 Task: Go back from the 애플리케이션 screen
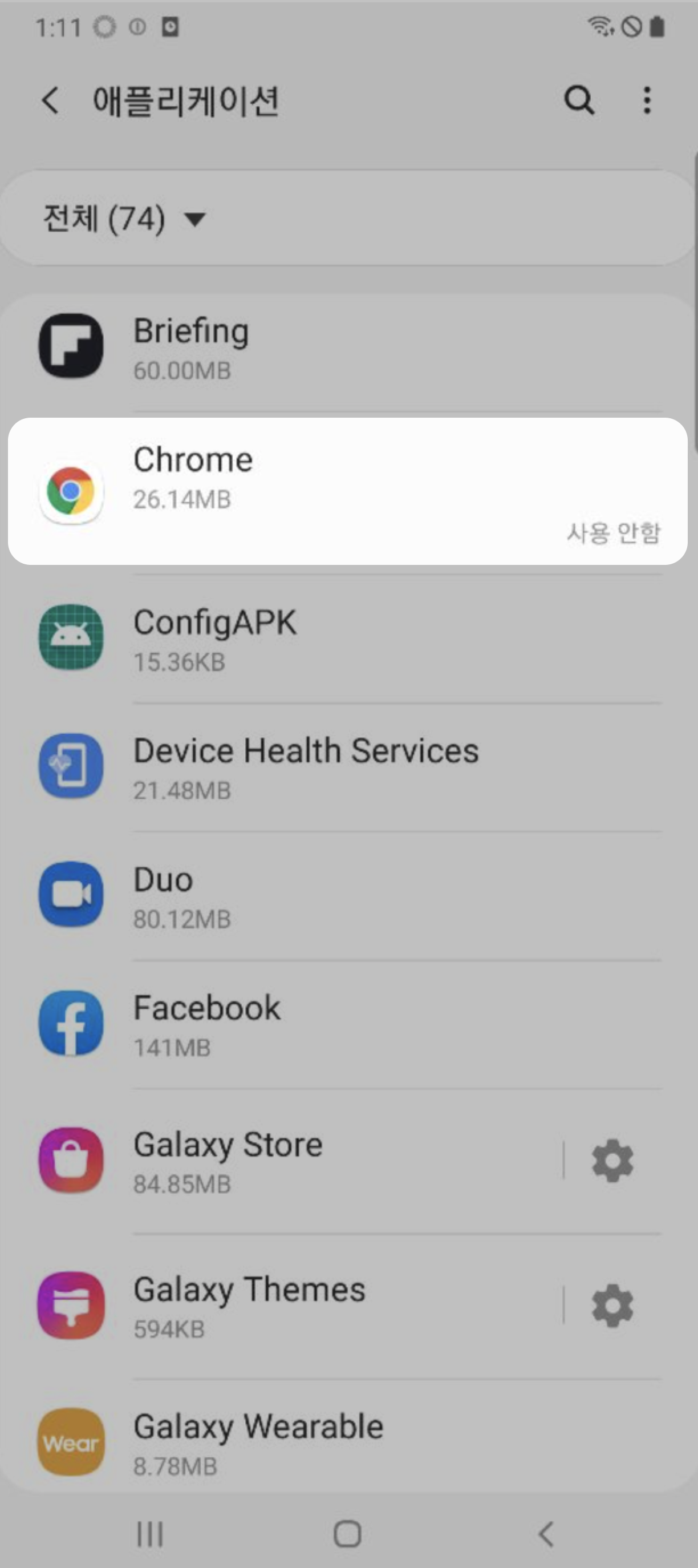click(51, 100)
